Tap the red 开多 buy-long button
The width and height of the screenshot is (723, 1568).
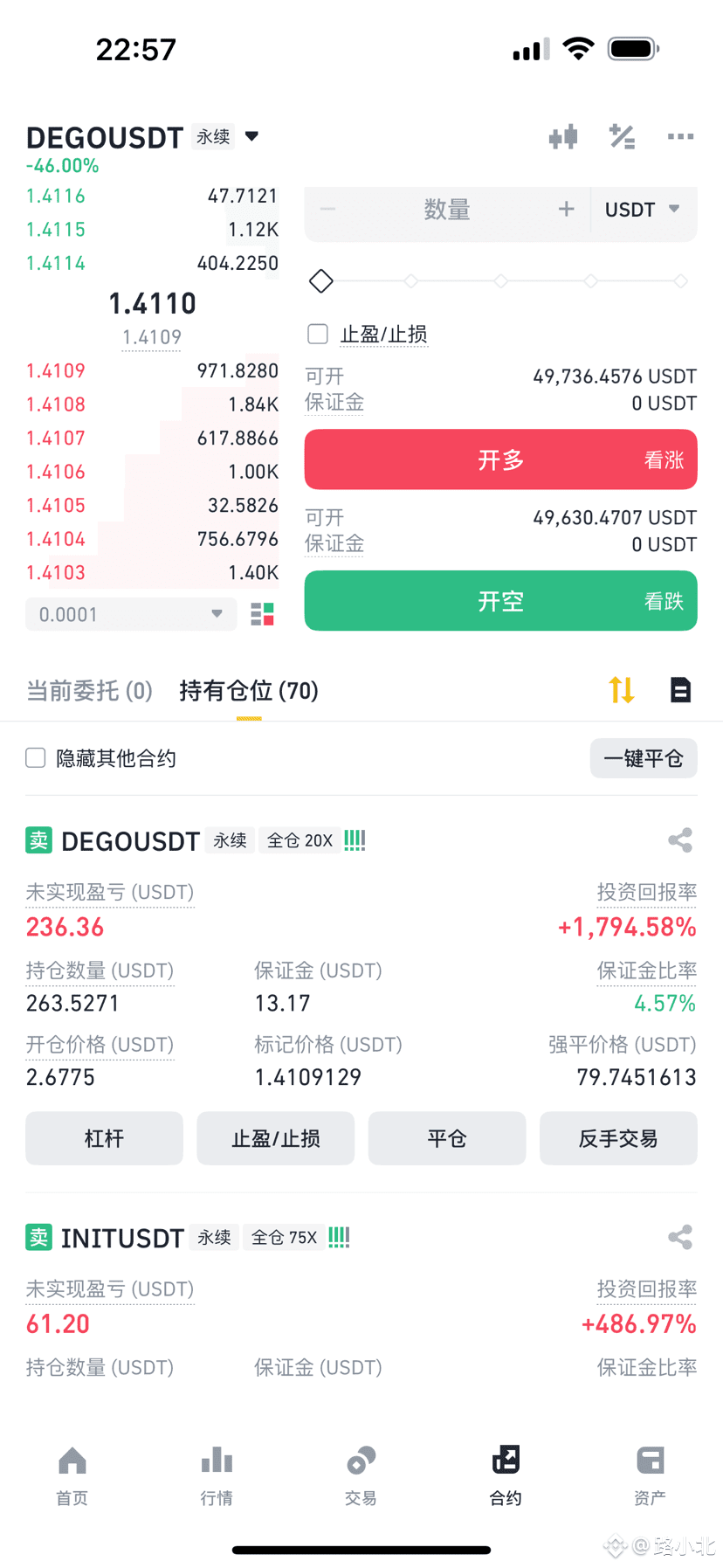pyautogui.click(x=500, y=459)
